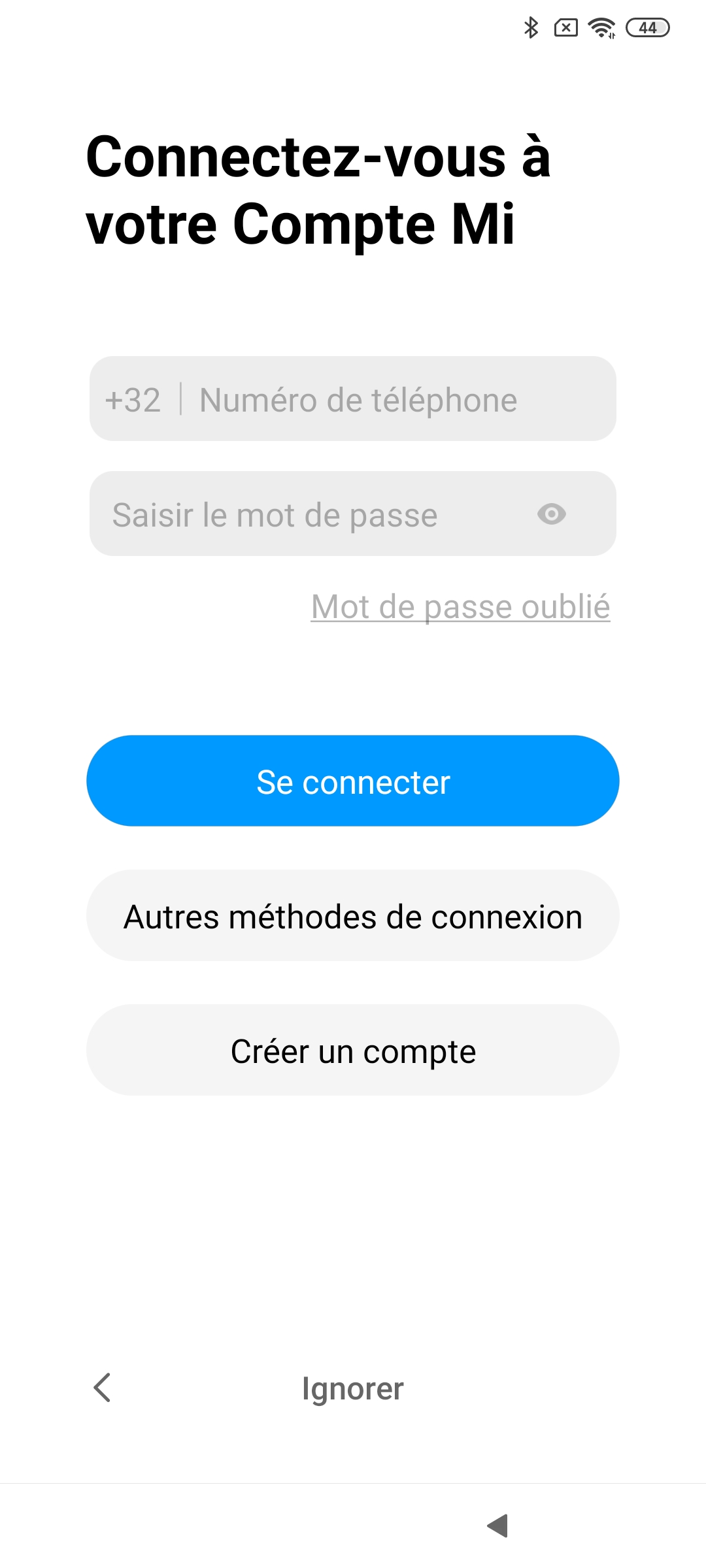Open Autres méthodes de connexion
Viewport: 706px width, 1568px height.
pos(353,916)
